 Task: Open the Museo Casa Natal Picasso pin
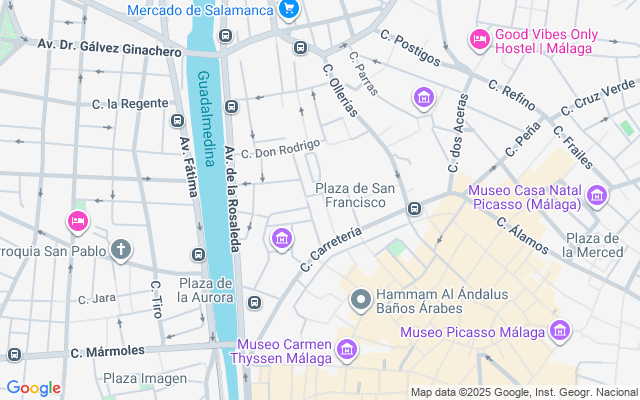[598, 195]
